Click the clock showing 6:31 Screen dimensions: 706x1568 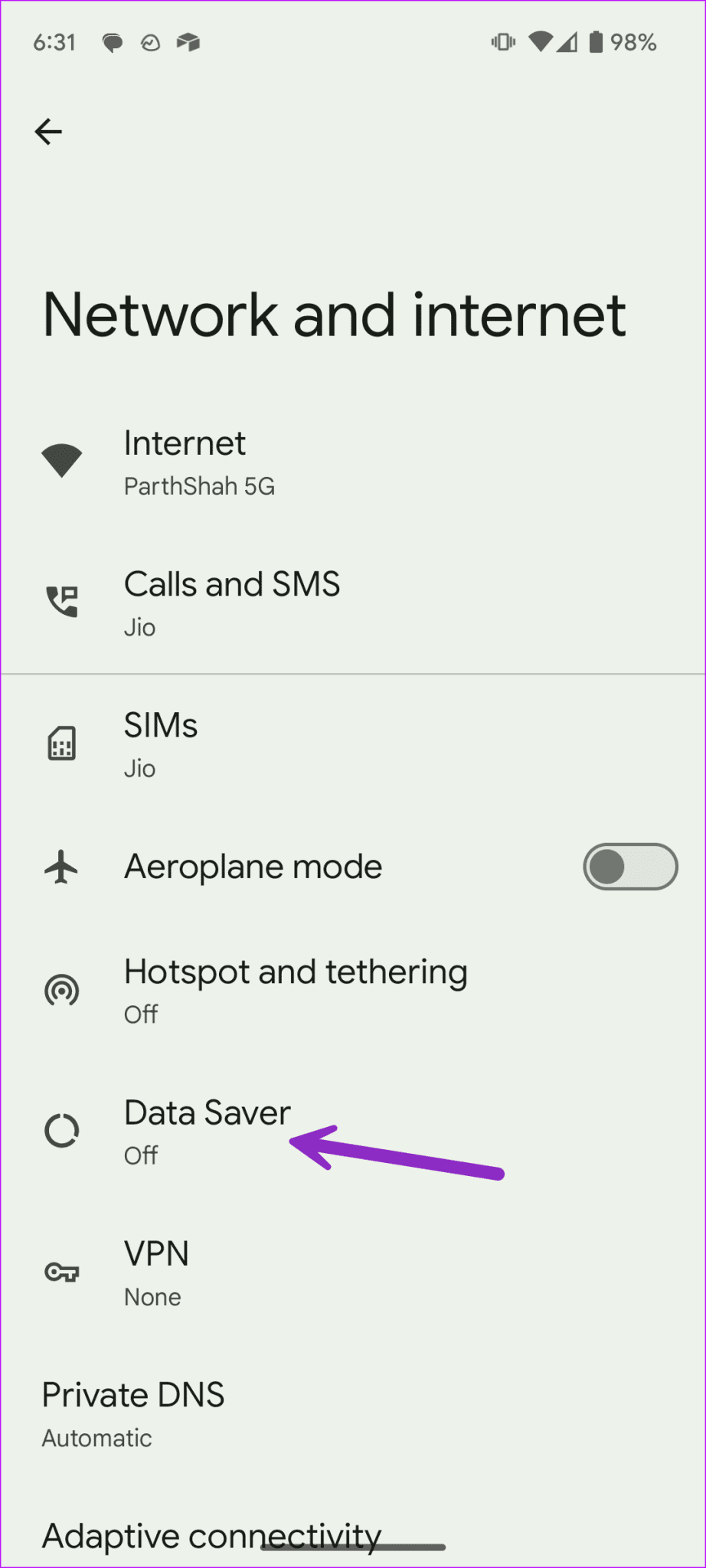click(x=54, y=42)
